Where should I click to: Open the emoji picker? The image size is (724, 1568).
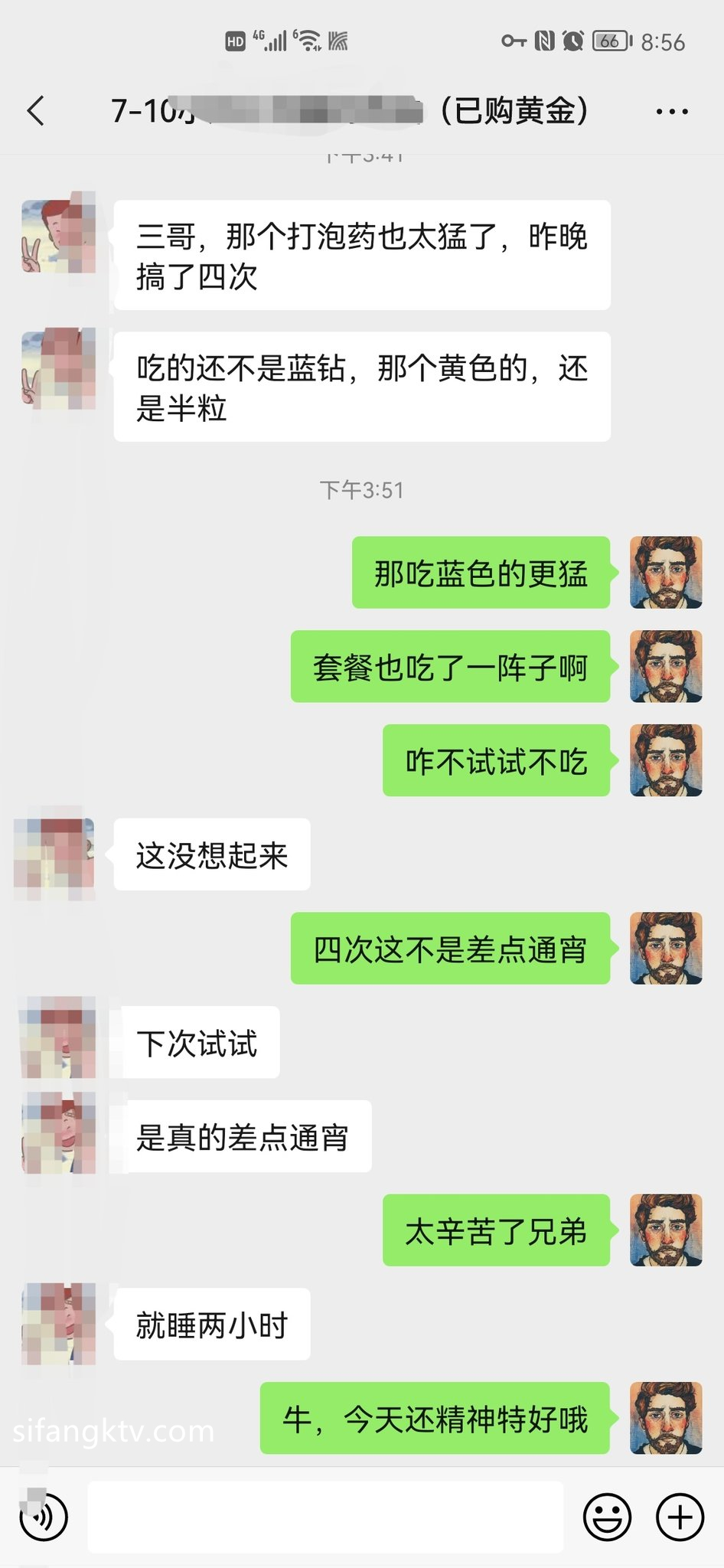tap(607, 1517)
